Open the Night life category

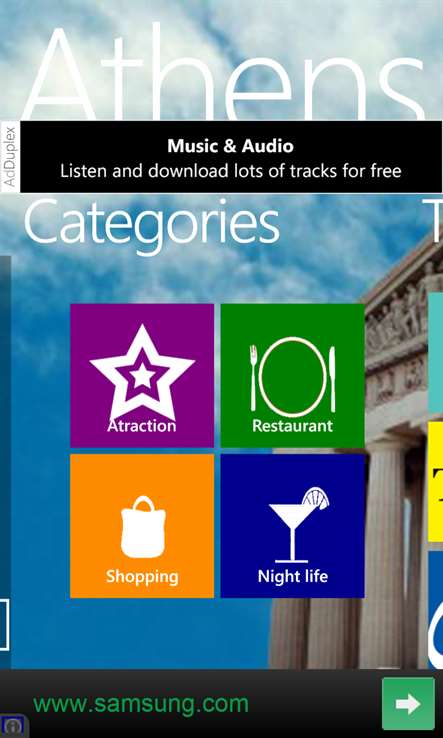click(x=292, y=526)
